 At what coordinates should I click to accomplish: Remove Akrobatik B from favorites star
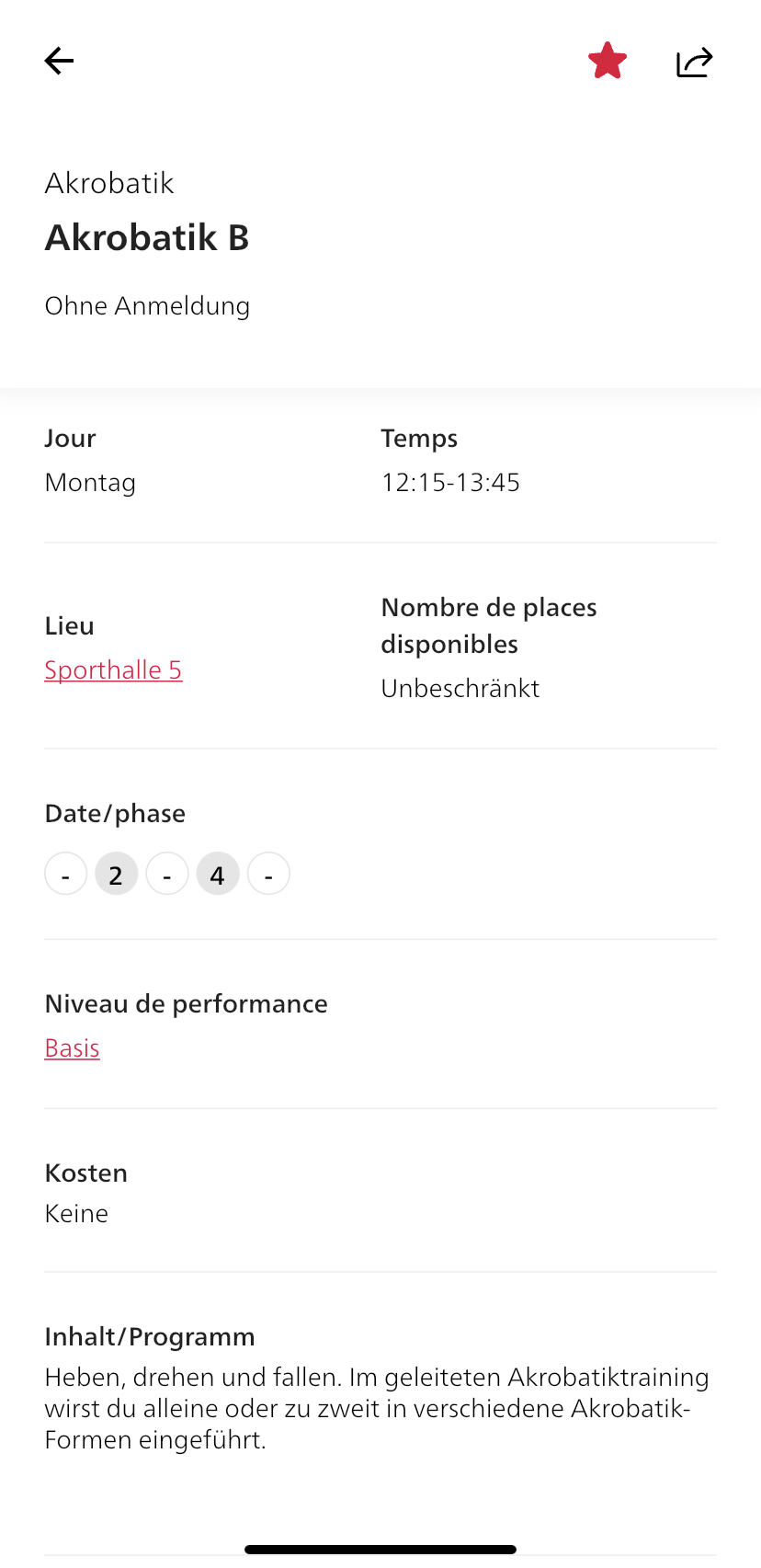click(x=608, y=61)
